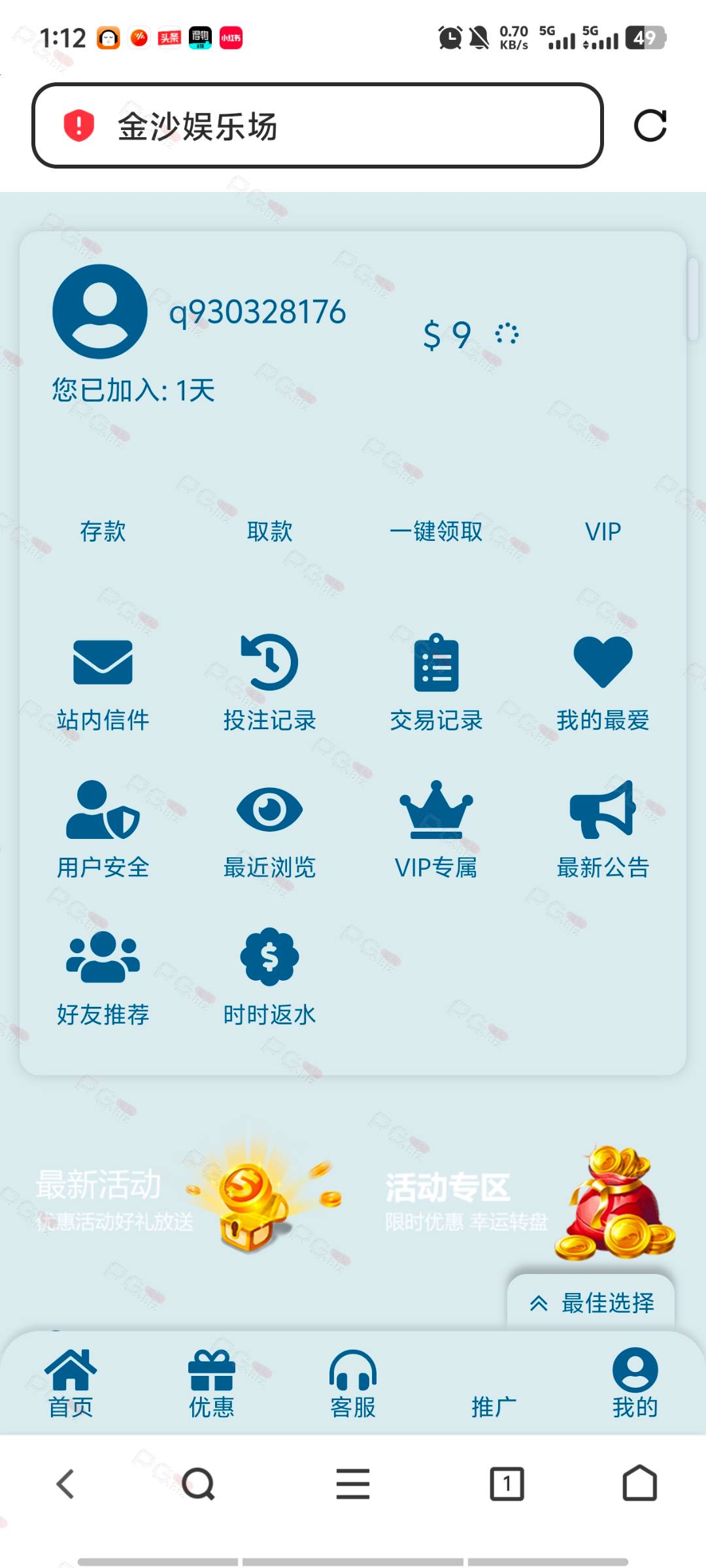This screenshot has width=706, height=1568.
Task: Reload the page with the refresh icon
Action: tap(650, 125)
